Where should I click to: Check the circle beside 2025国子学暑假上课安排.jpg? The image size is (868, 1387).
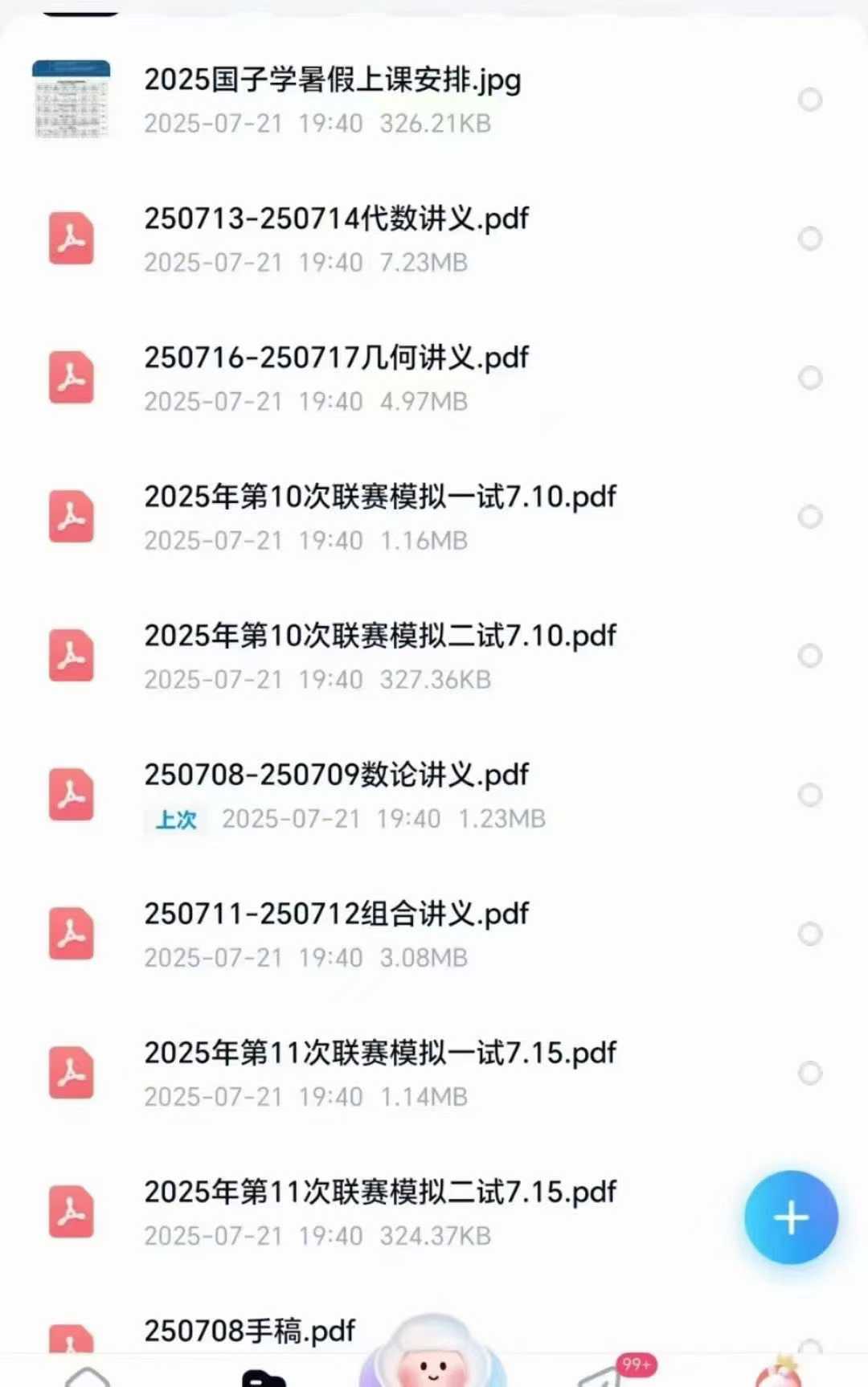pyautogui.click(x=809, y=100)
